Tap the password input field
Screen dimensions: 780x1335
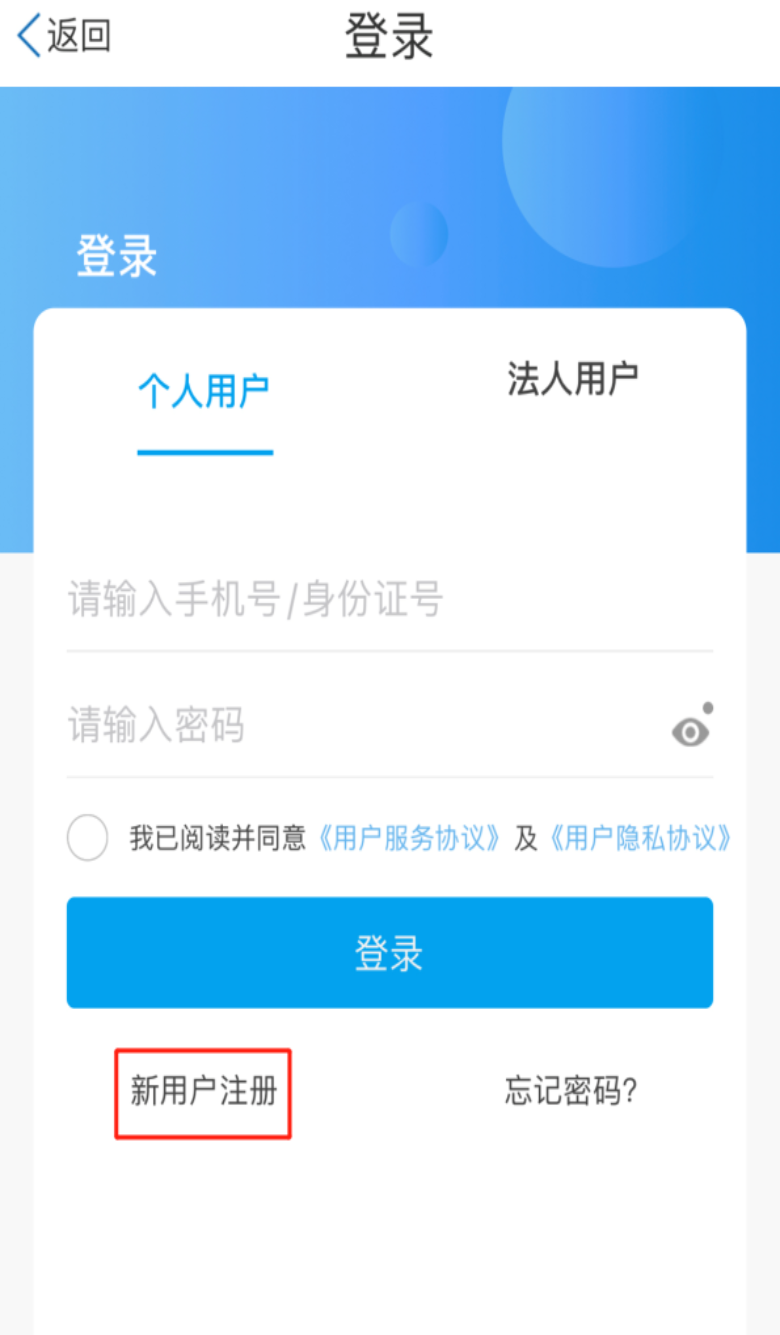(x=360, y=726)
